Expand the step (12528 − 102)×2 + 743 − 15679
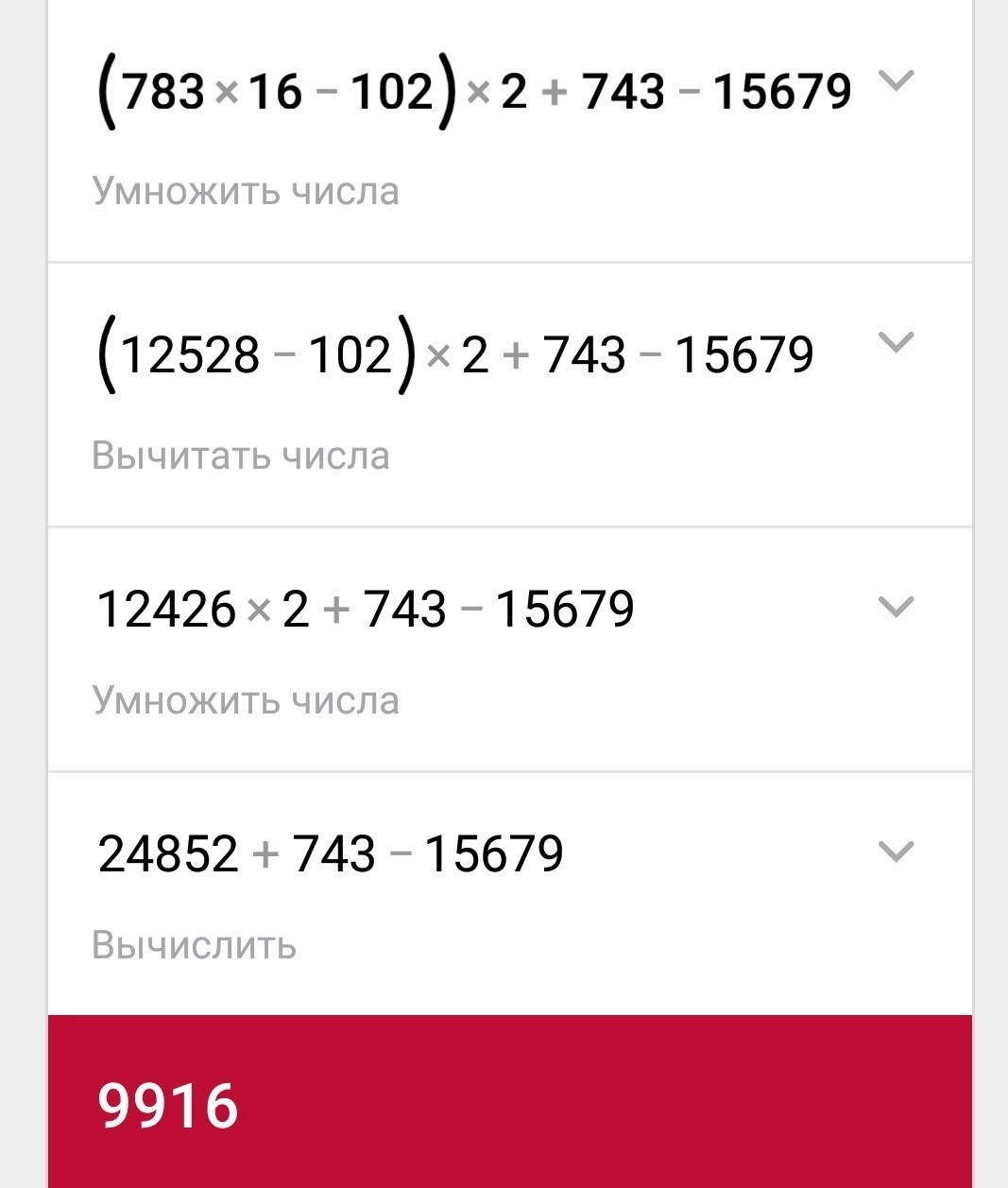1008x1188 pixels. click(896, 341)
